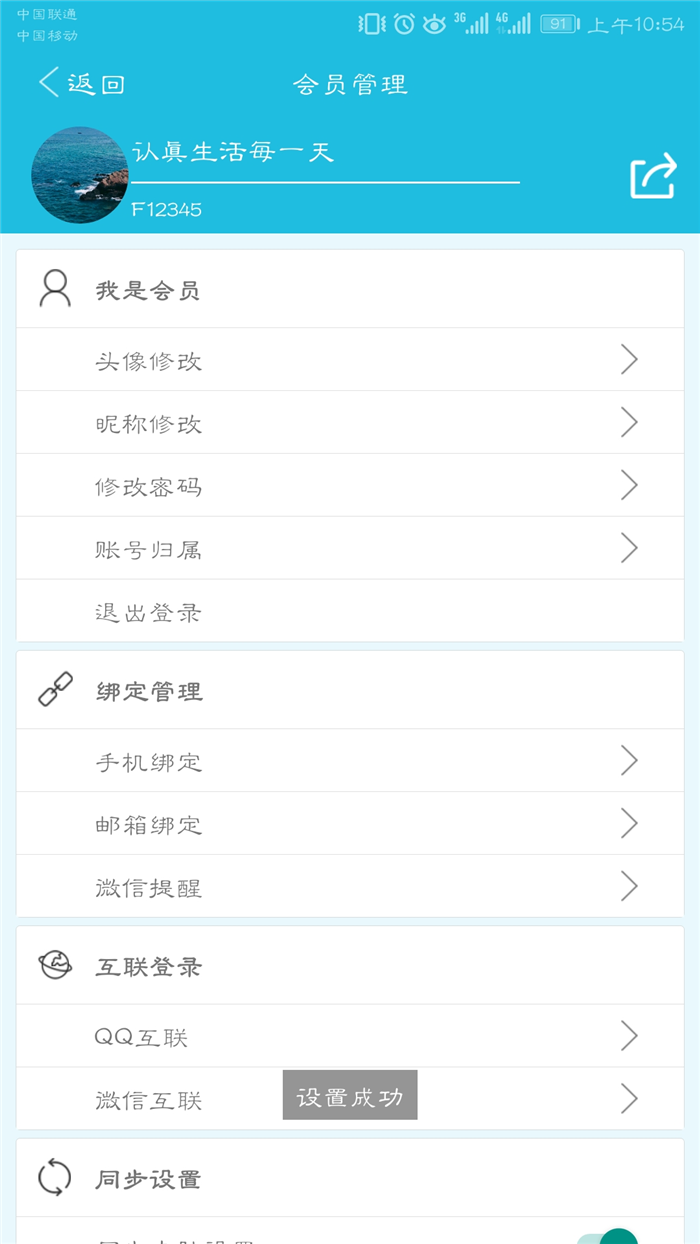Open 手机绑定 phone binding
Image resolution: width=700 pixels, height=1244 pixels.
click(350, 761)
